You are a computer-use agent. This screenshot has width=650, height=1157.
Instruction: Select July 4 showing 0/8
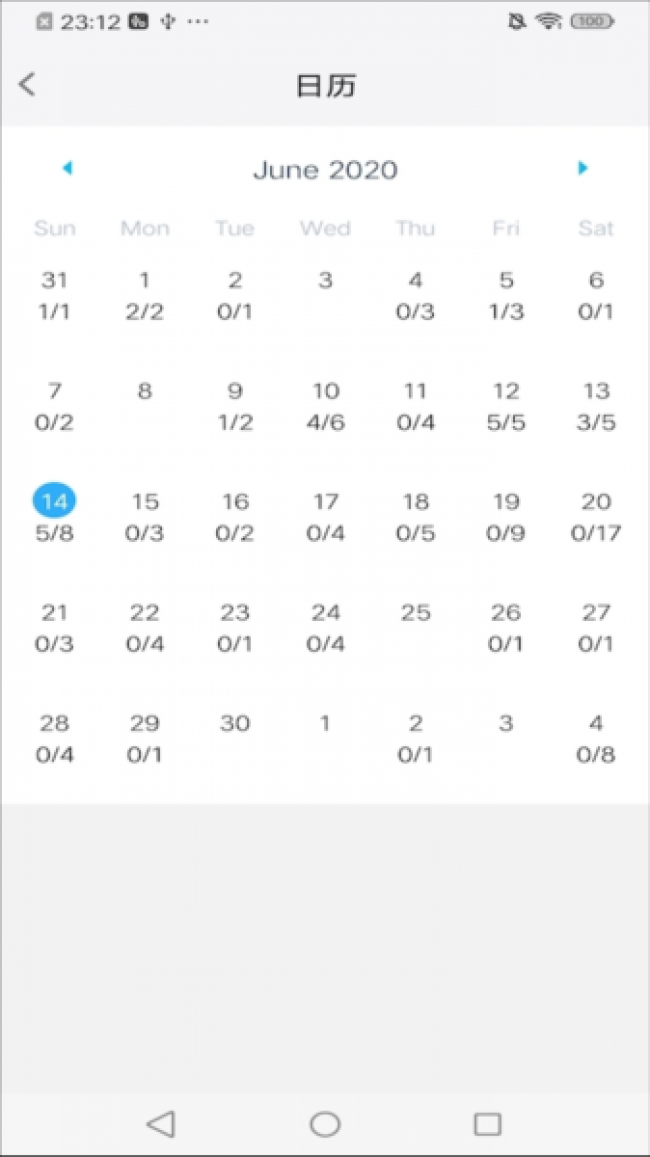tap(596, 739)
